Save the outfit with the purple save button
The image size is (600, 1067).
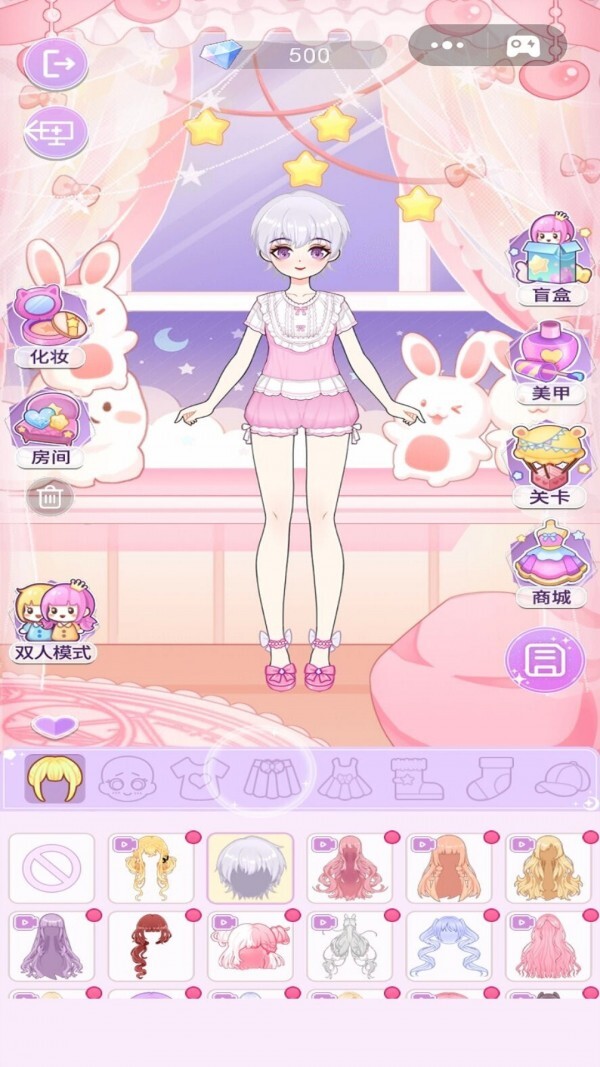(x=544, y=661)
